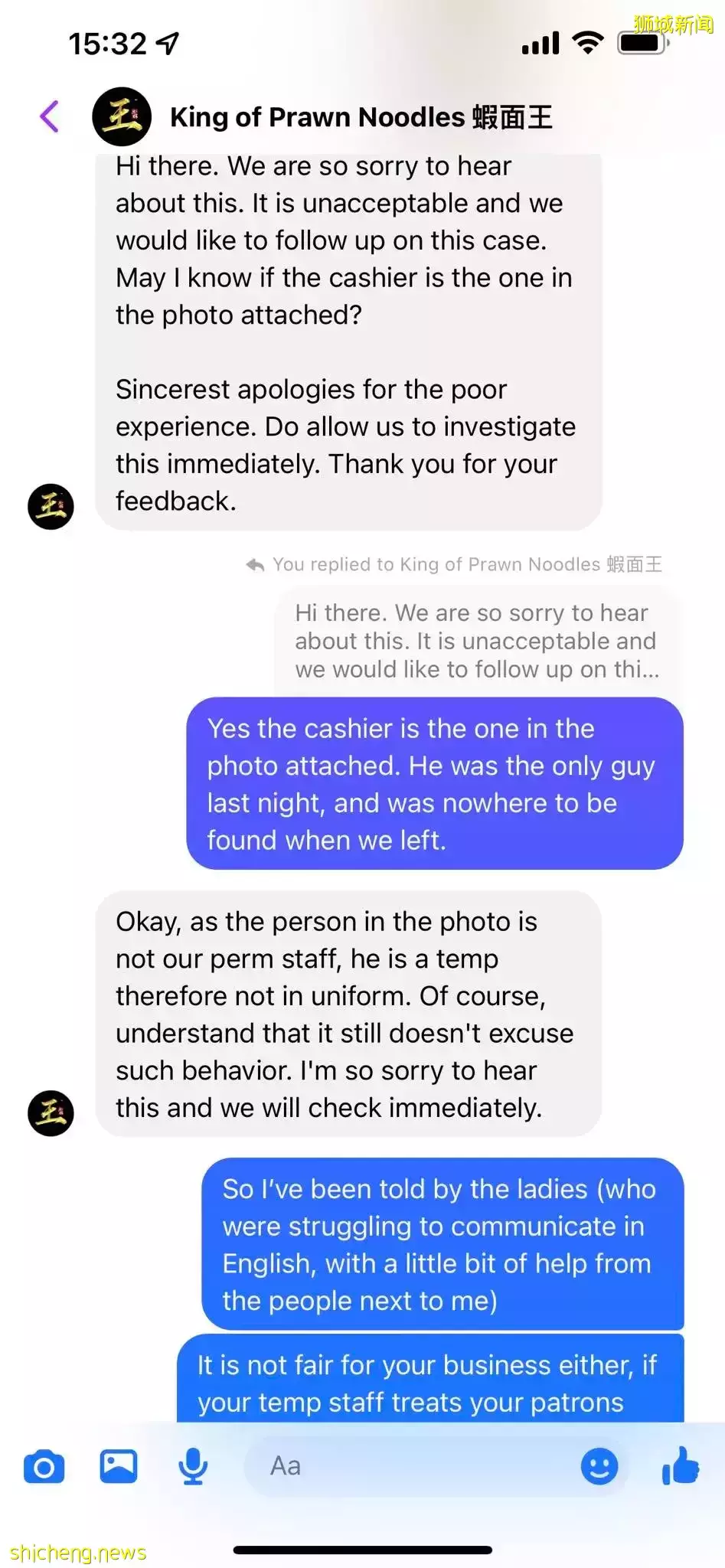Record a voice message with the microphone
725x1568 pixels.
(x=193, y=1467)
